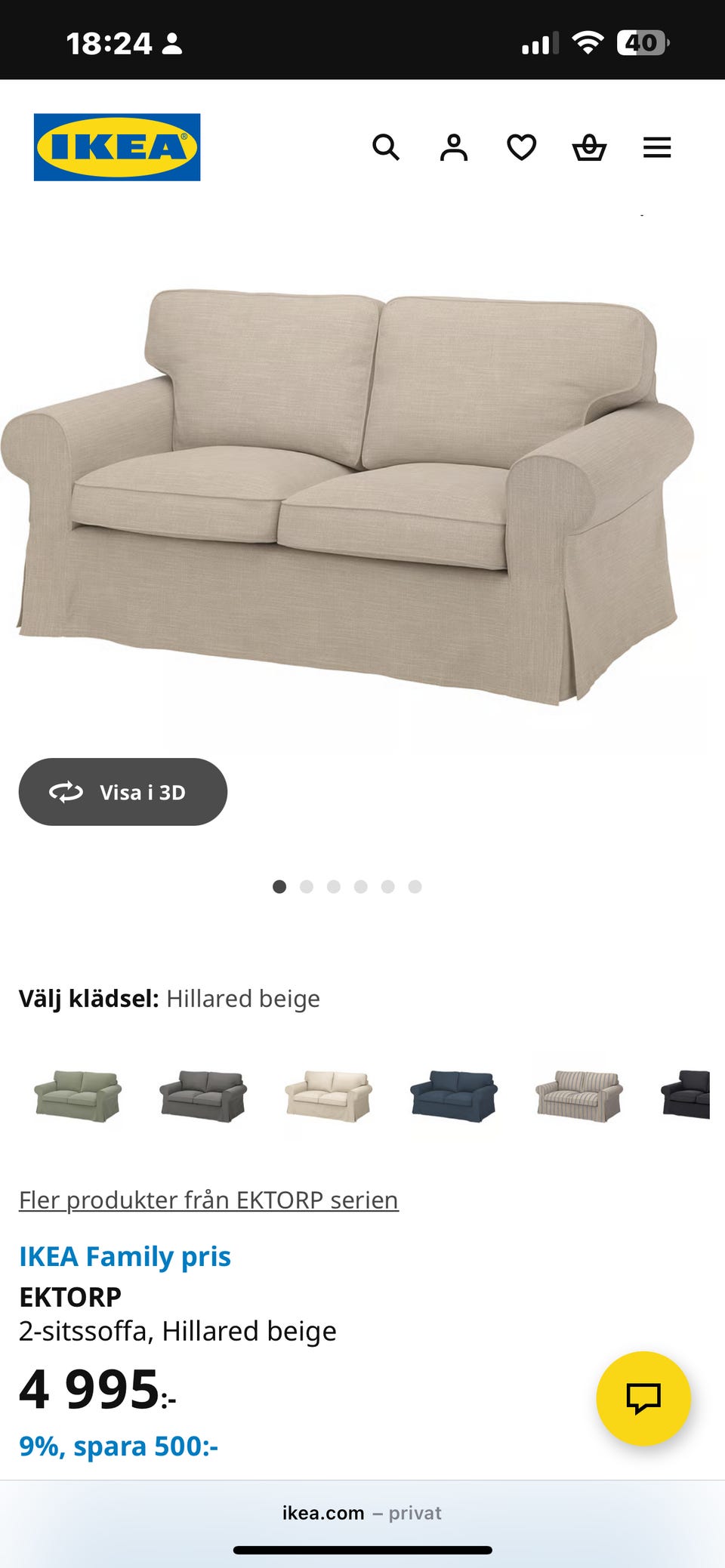Viewport: 725px width, 1568px height.
Task: Click the IKEA Family pris label
Action: click(125, 1256)
